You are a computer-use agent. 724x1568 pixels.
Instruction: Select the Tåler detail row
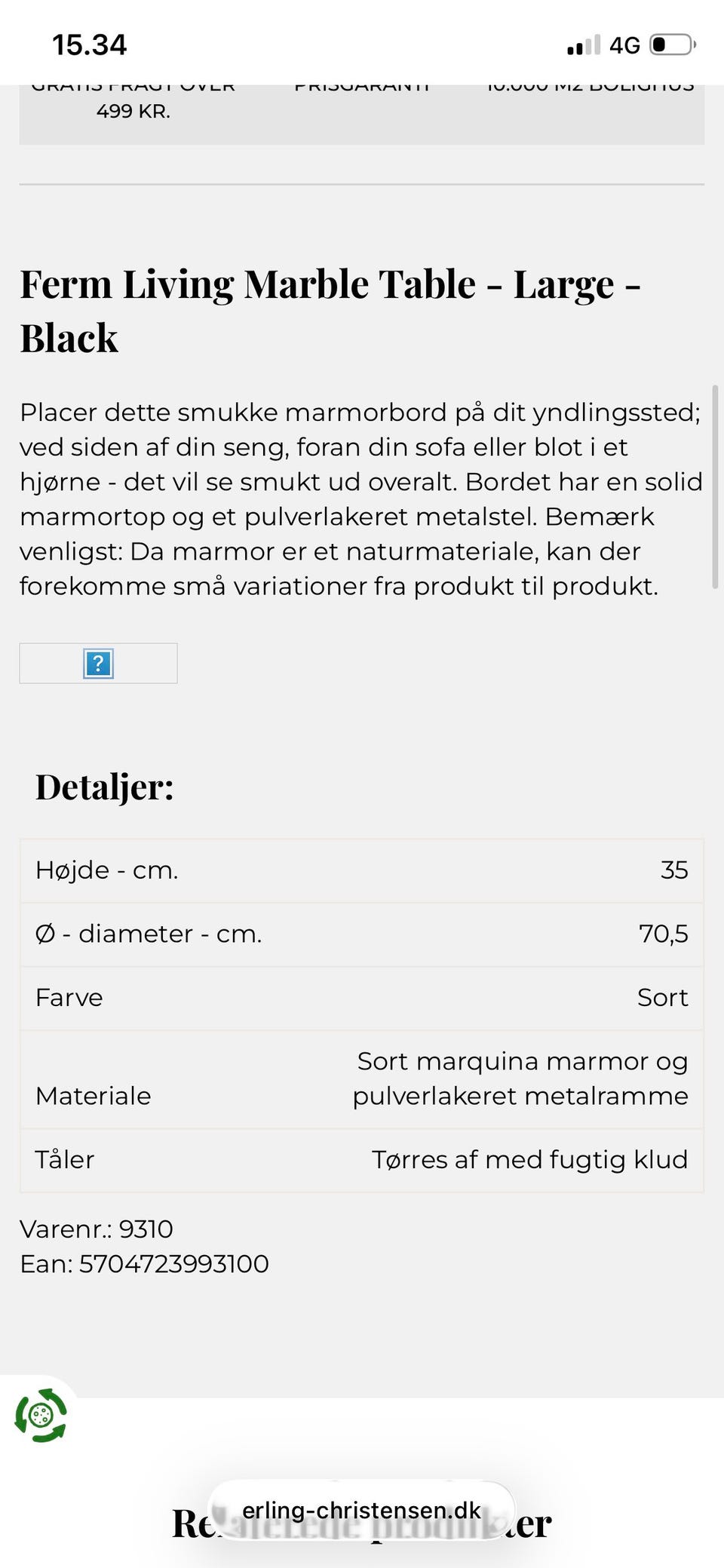point(362,1159)
